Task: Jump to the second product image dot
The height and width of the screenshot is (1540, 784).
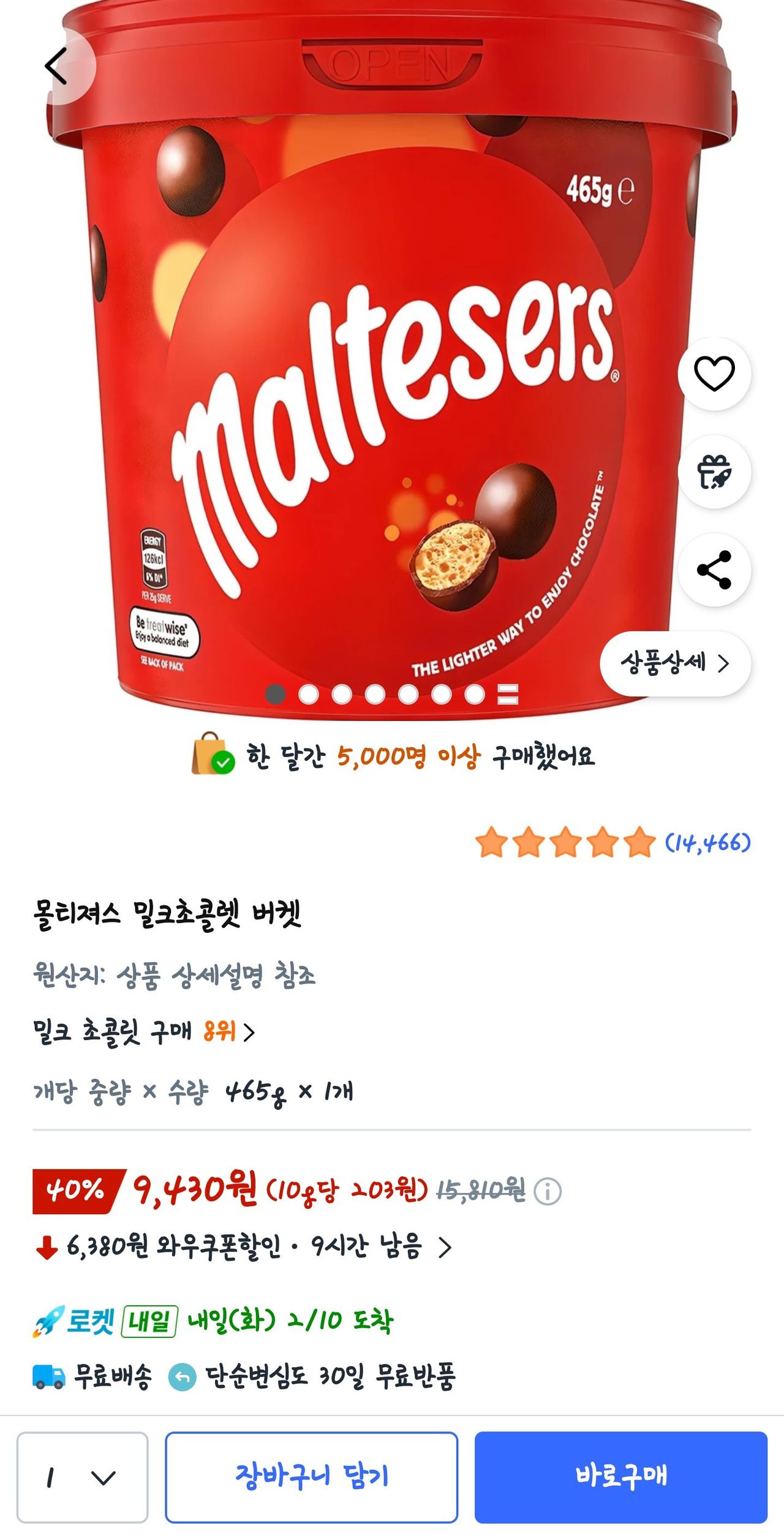Action: tap(309, 695)
